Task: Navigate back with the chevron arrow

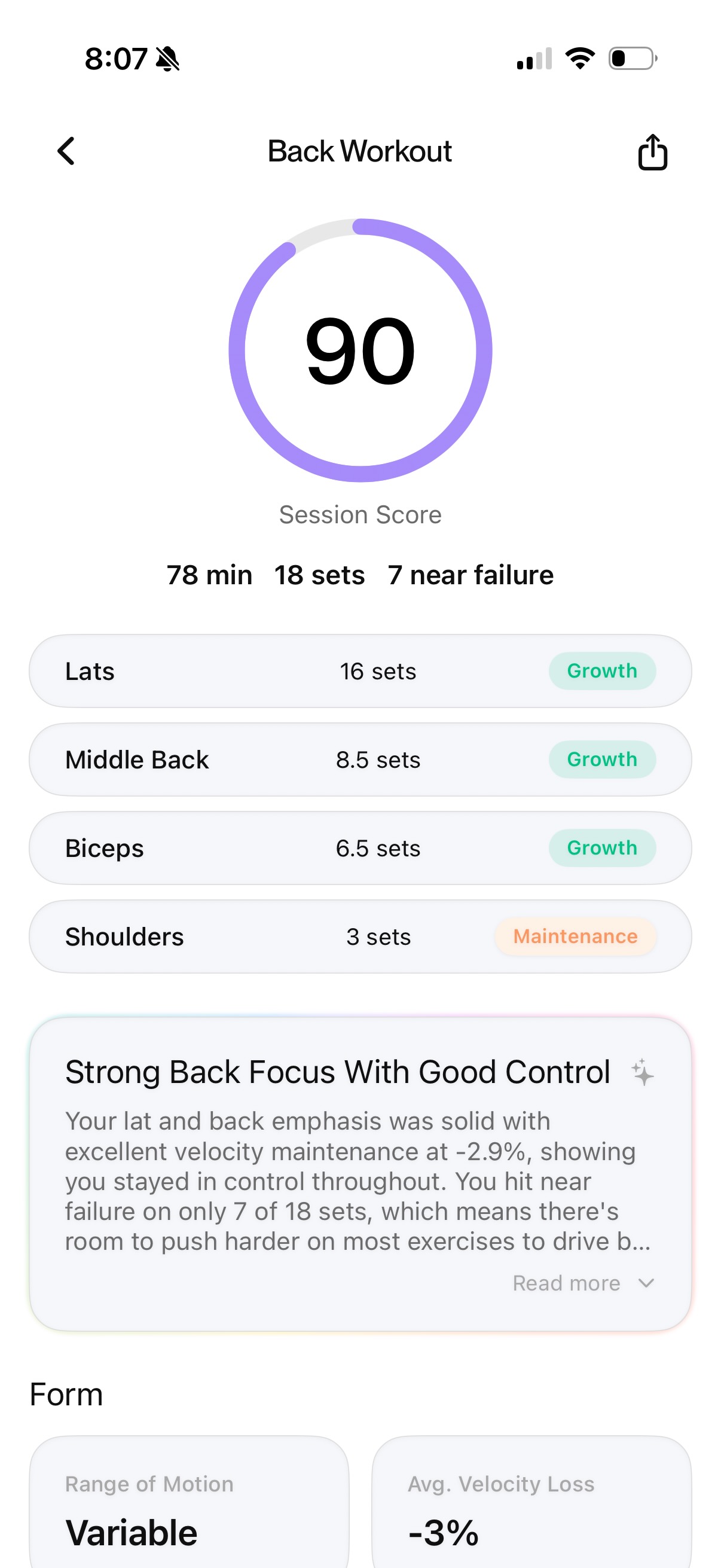Action: click(66, 151)
